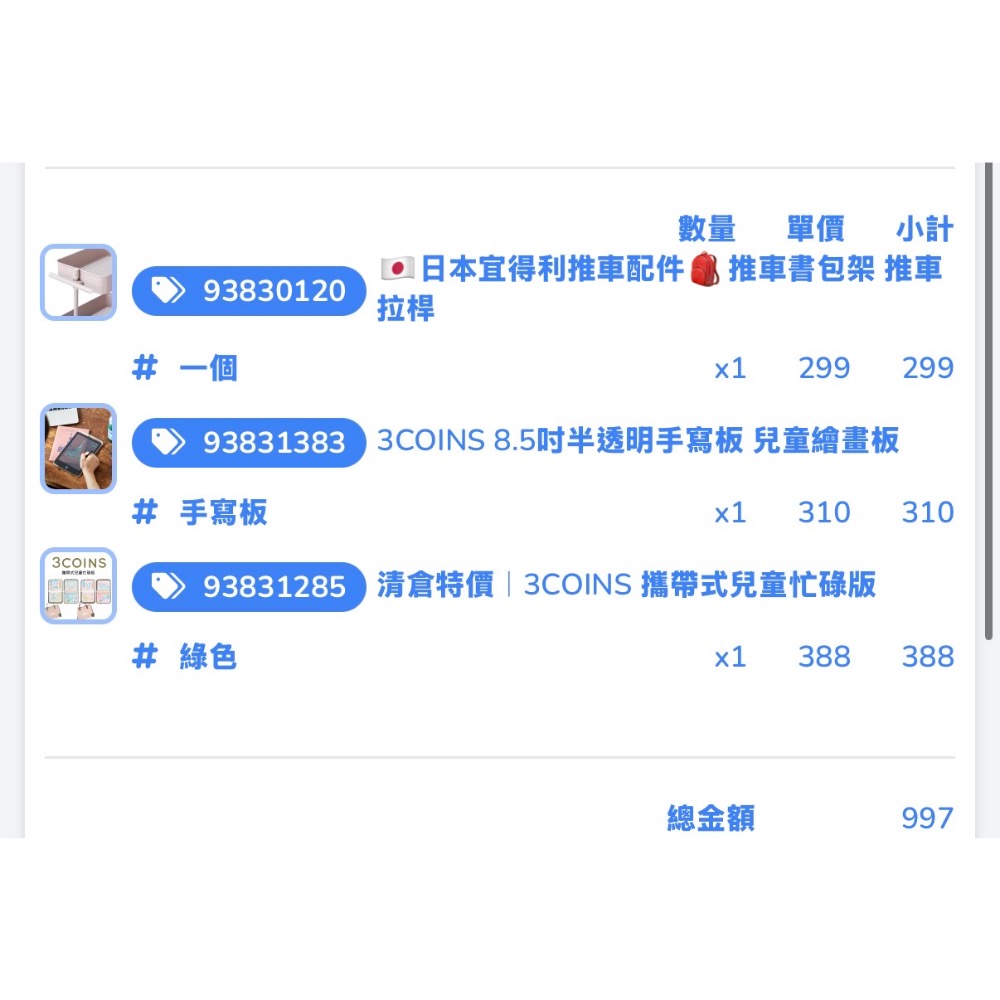The width and height of the screenshot is (1000, 1000).
Task: Open product tag 93830120
Action: pyautogui.click(x=249, y=291)
